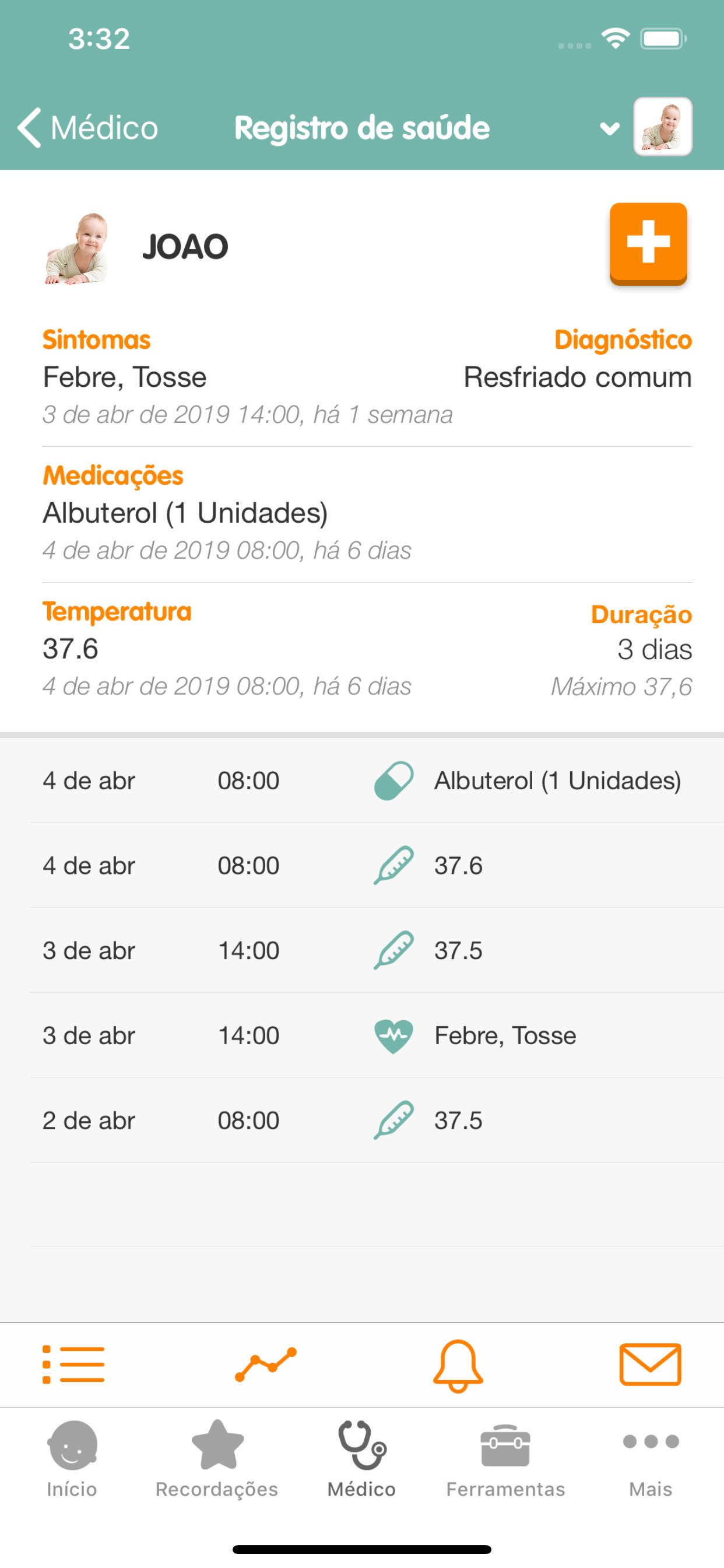Open the baby profile dropdown
This screenshot has height=1568, width=724.
[x=645, y=127]
